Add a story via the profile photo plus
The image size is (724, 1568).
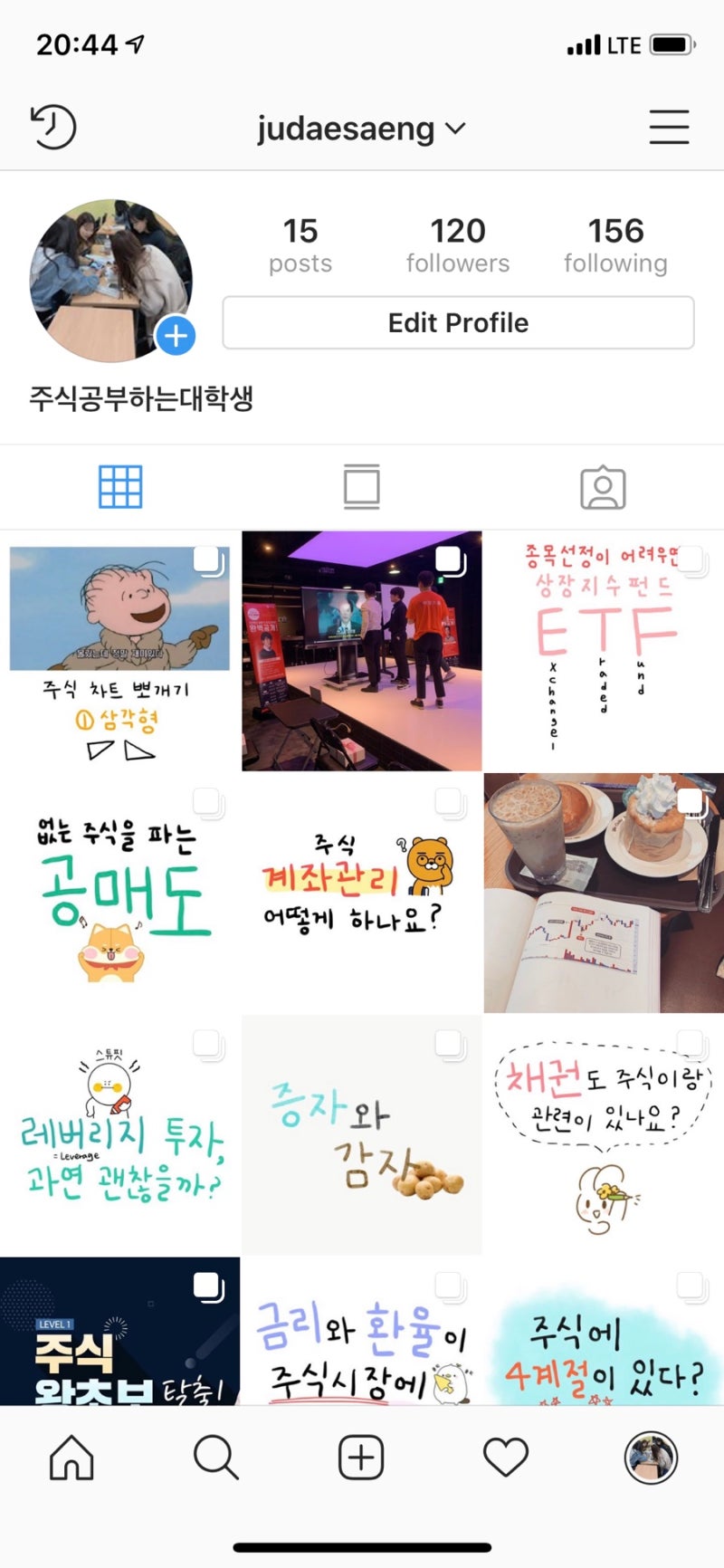click(176, 336)
